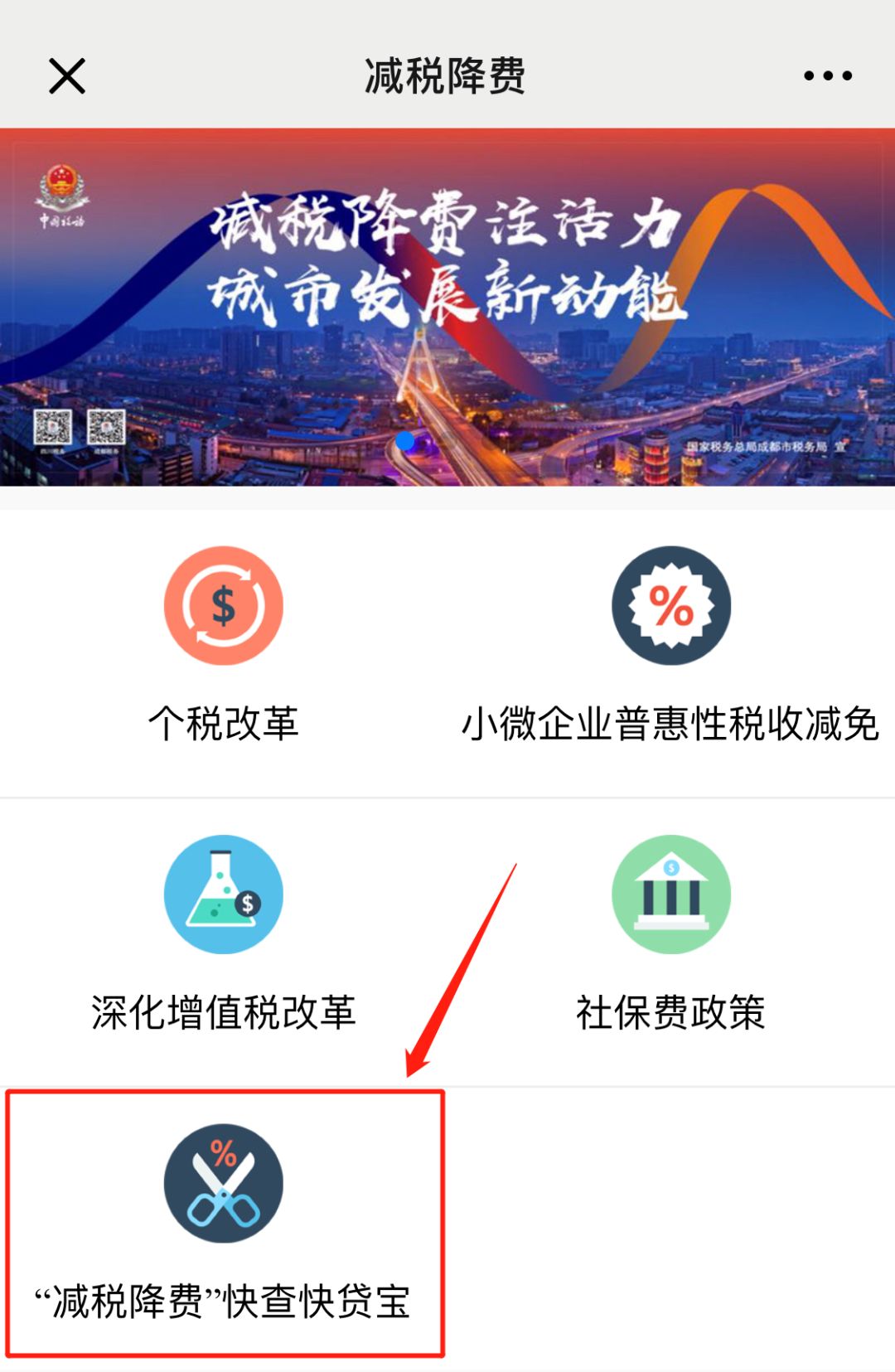
Task: Open the three-dot overflow menu
Action: (827, 76)
